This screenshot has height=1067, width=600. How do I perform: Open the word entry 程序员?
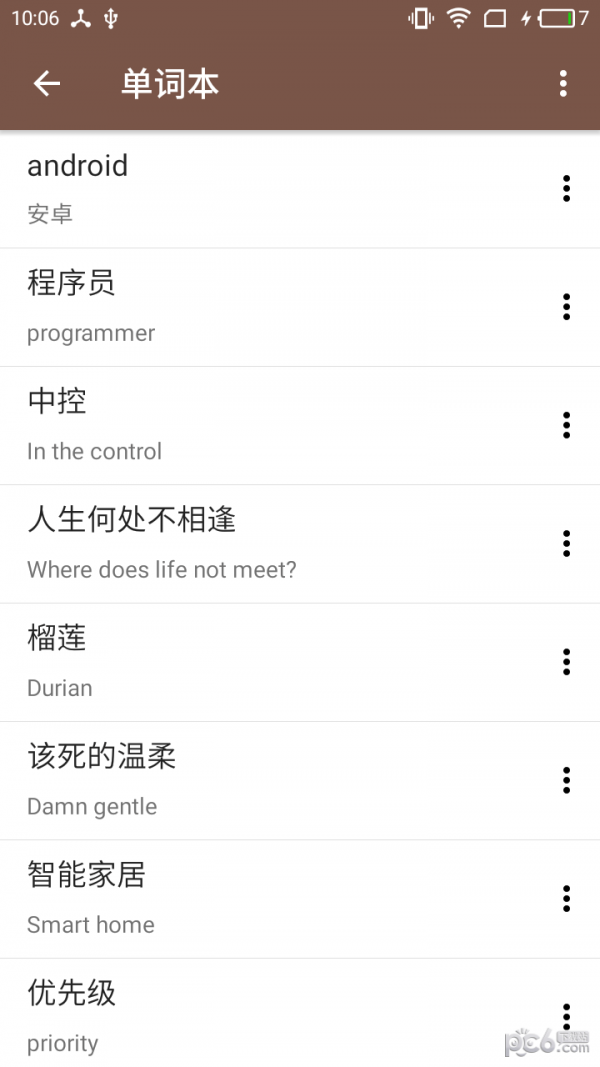click(270, 307)
